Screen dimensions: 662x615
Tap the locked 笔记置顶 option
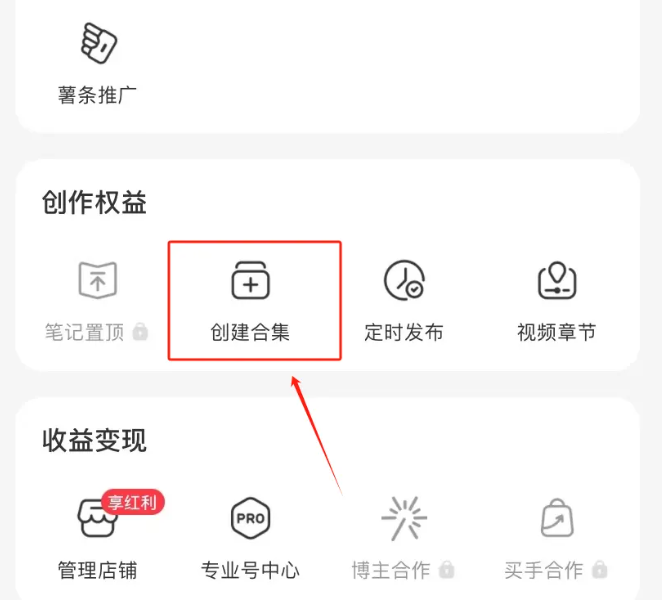point(98,300)
